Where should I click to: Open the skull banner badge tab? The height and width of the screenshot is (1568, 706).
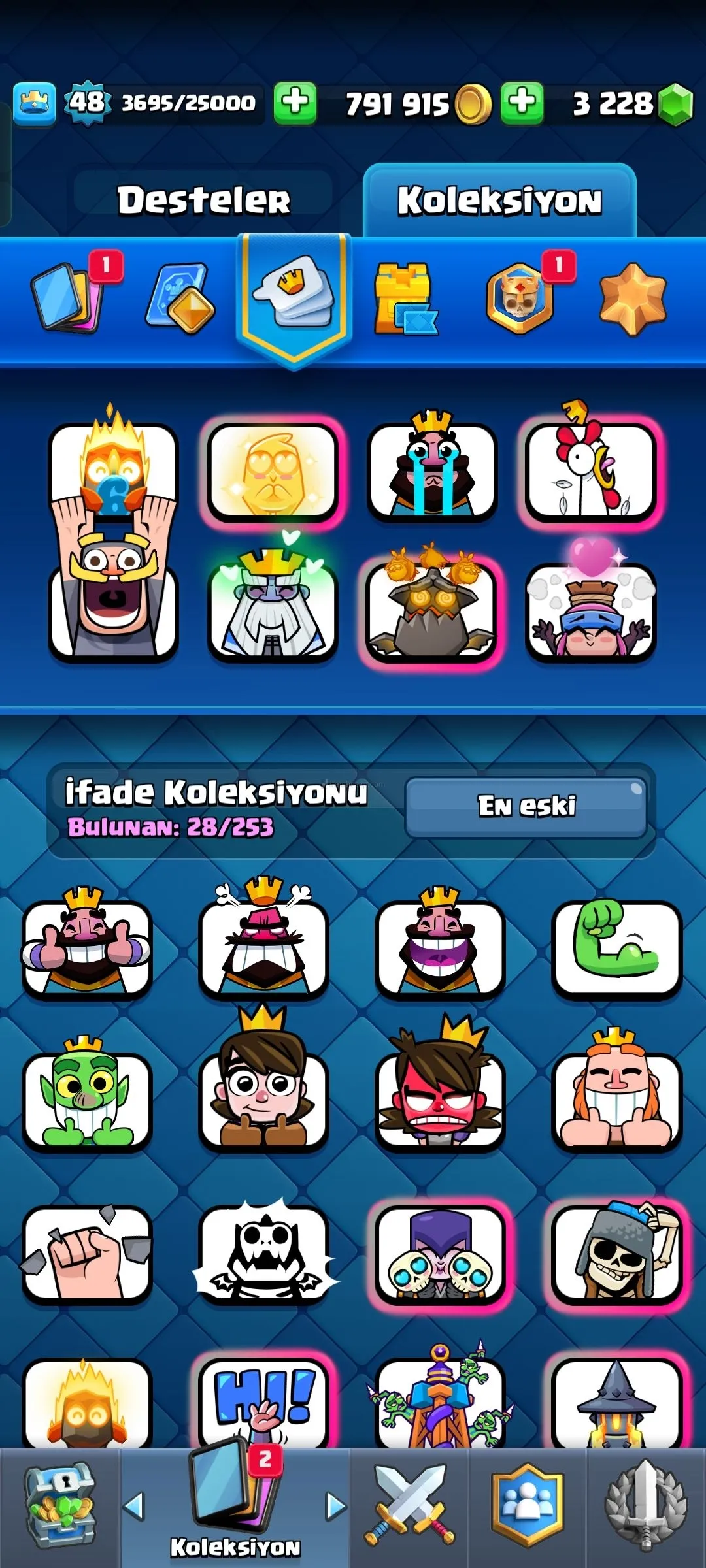tap(520, 299)
